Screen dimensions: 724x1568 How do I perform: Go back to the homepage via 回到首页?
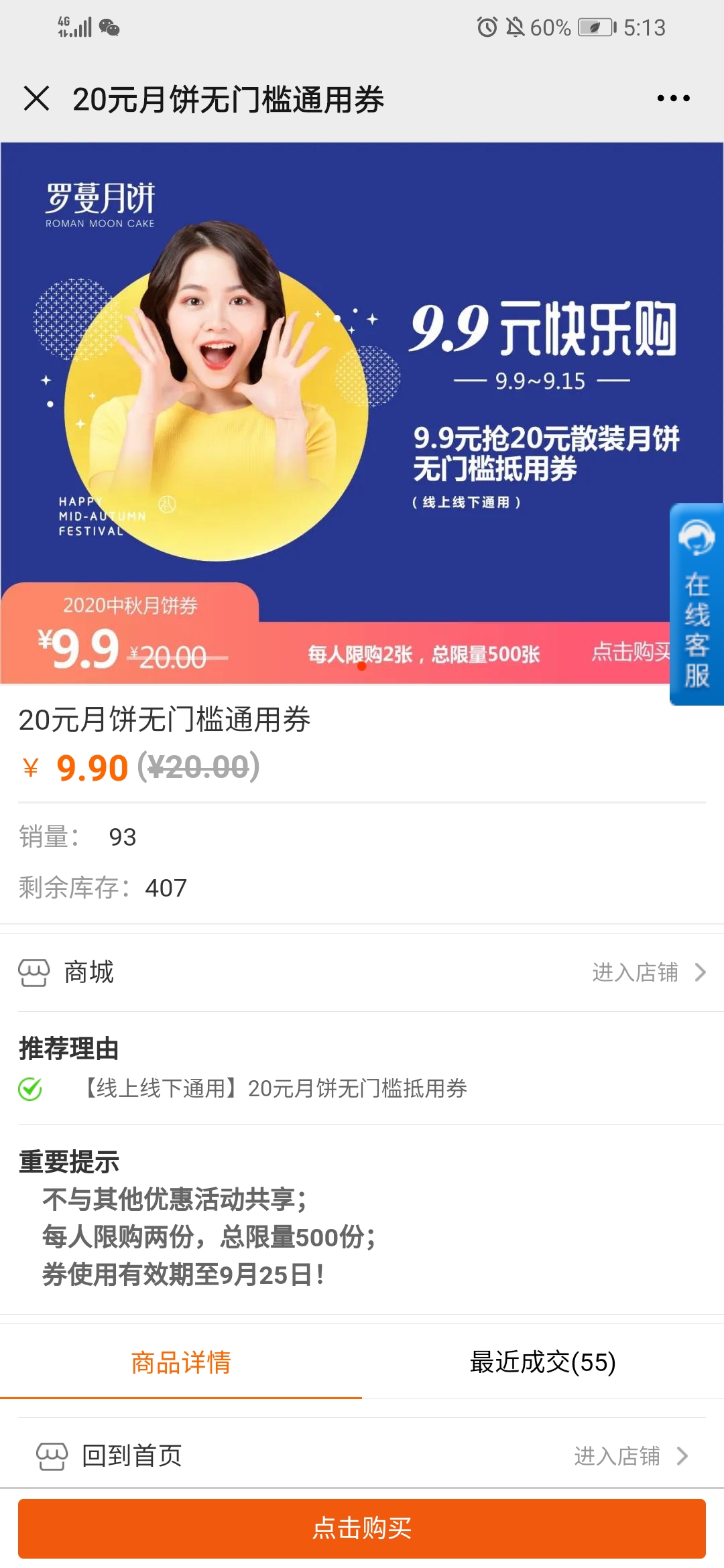132,1456
